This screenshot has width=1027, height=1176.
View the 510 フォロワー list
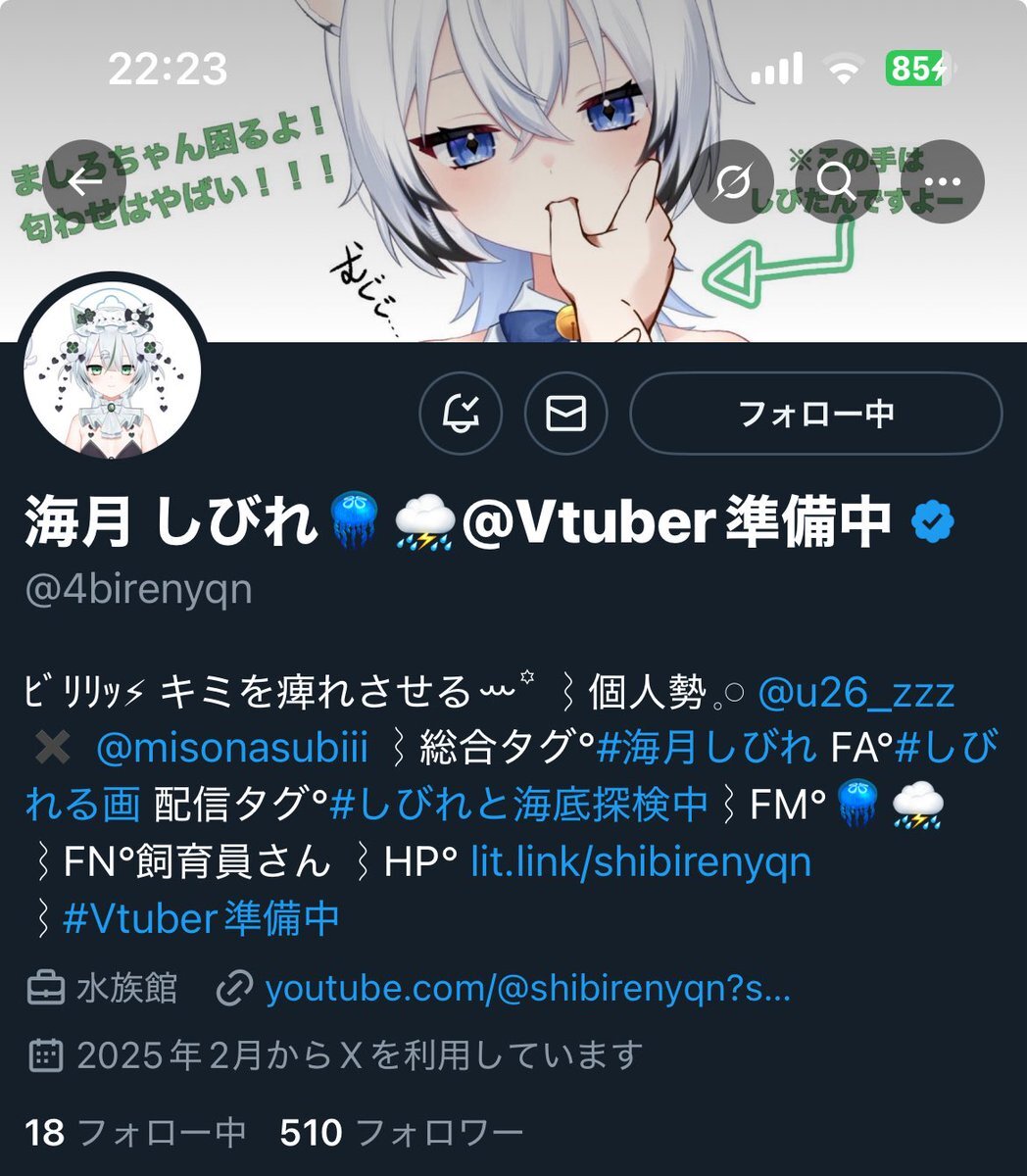402,1133
